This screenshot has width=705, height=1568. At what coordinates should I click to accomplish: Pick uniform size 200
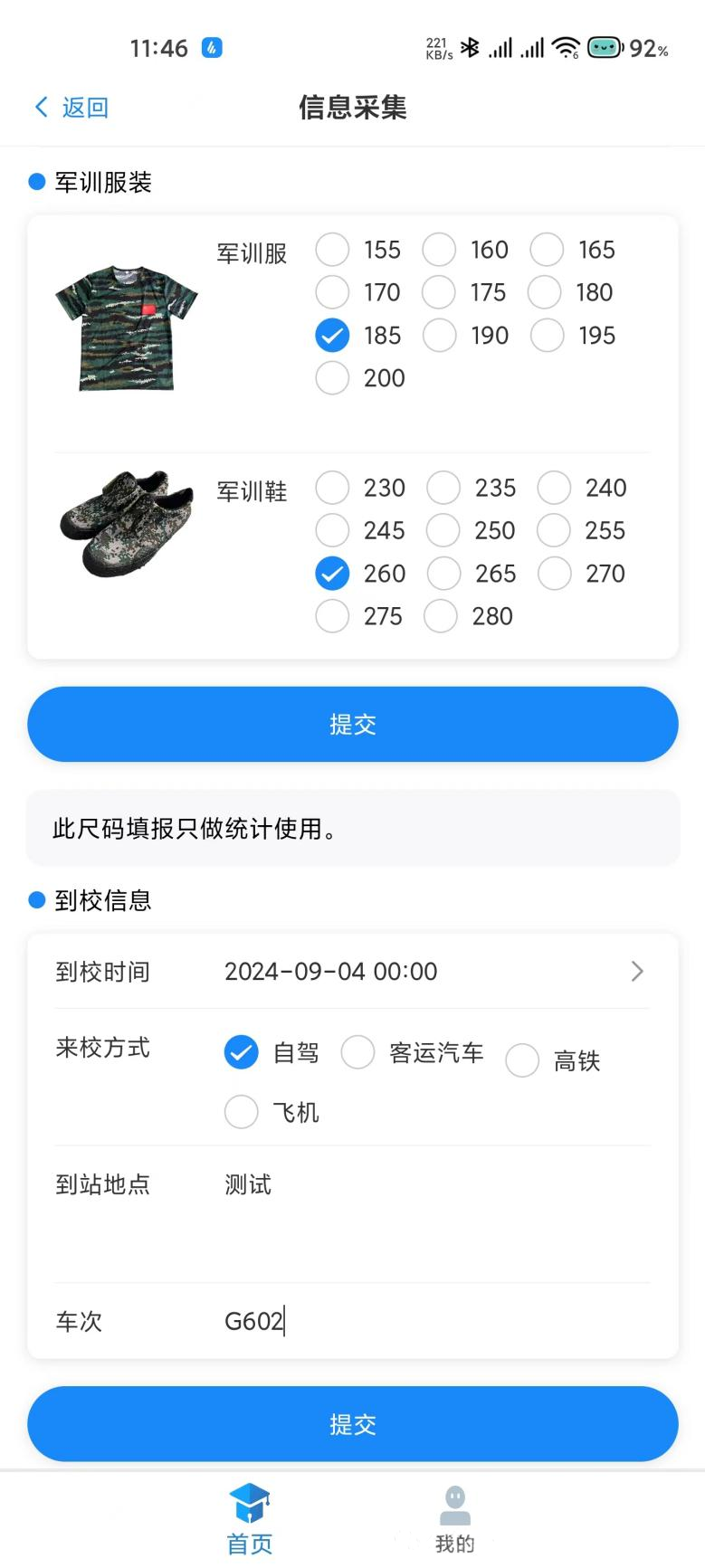point(333,378)
